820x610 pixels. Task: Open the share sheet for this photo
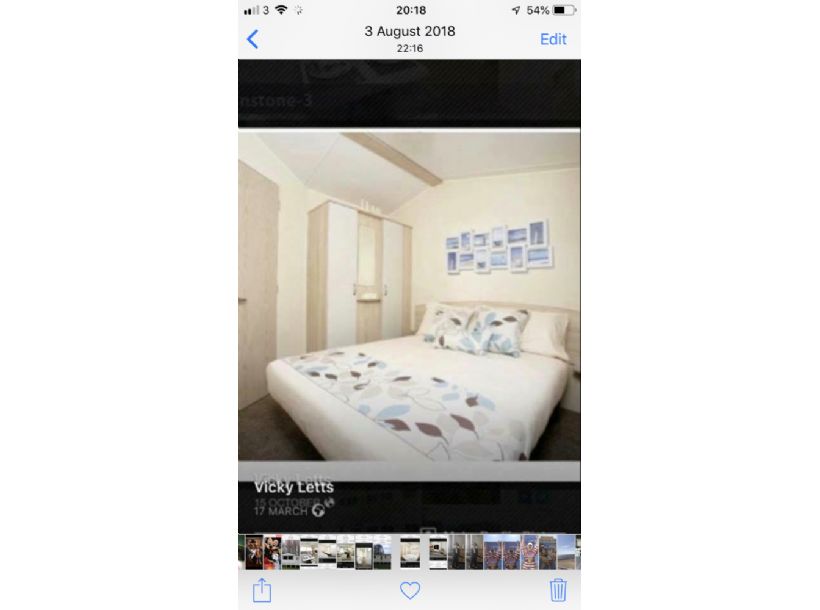(261, 590)
